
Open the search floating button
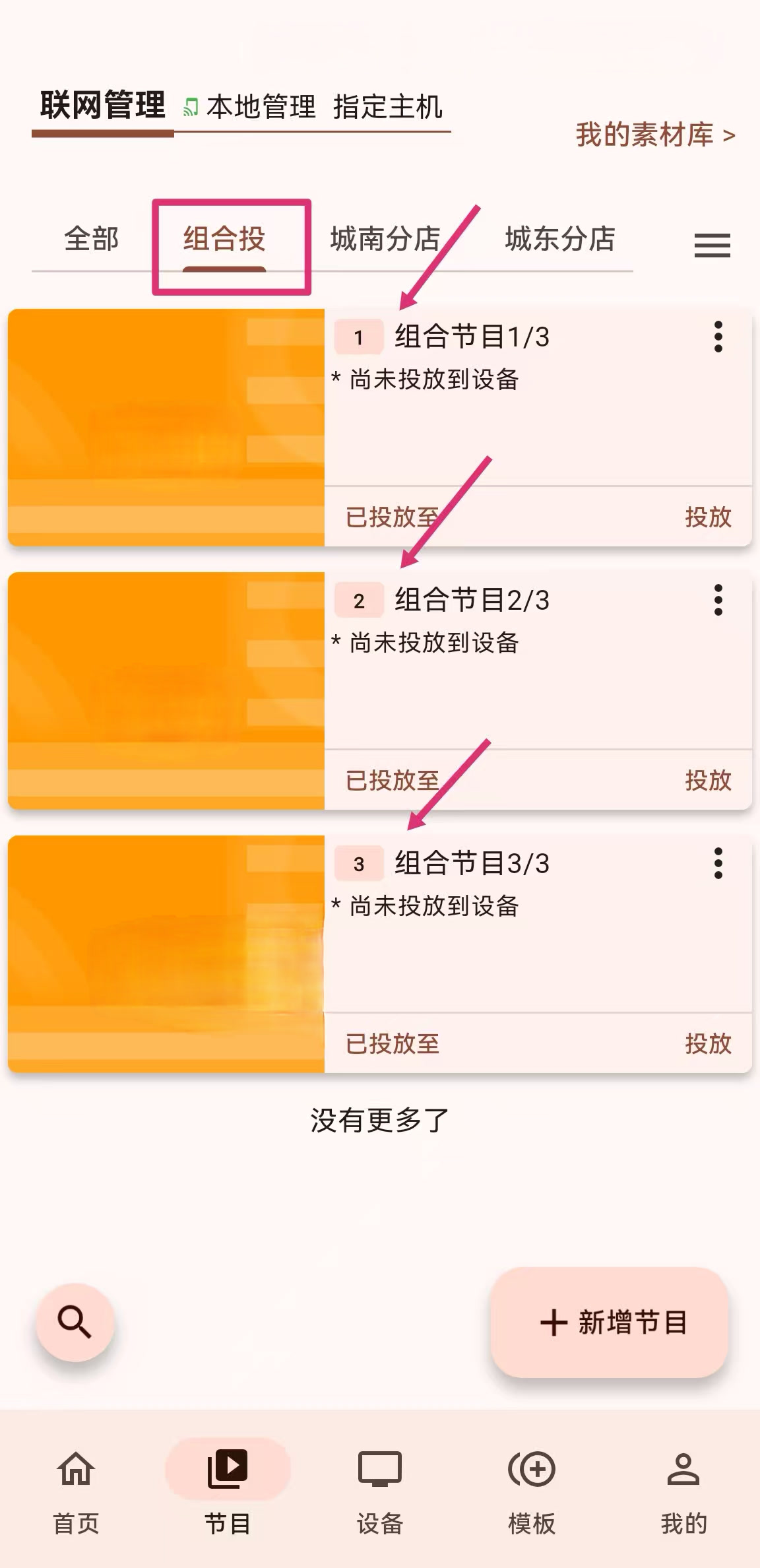click(75, 1323)
